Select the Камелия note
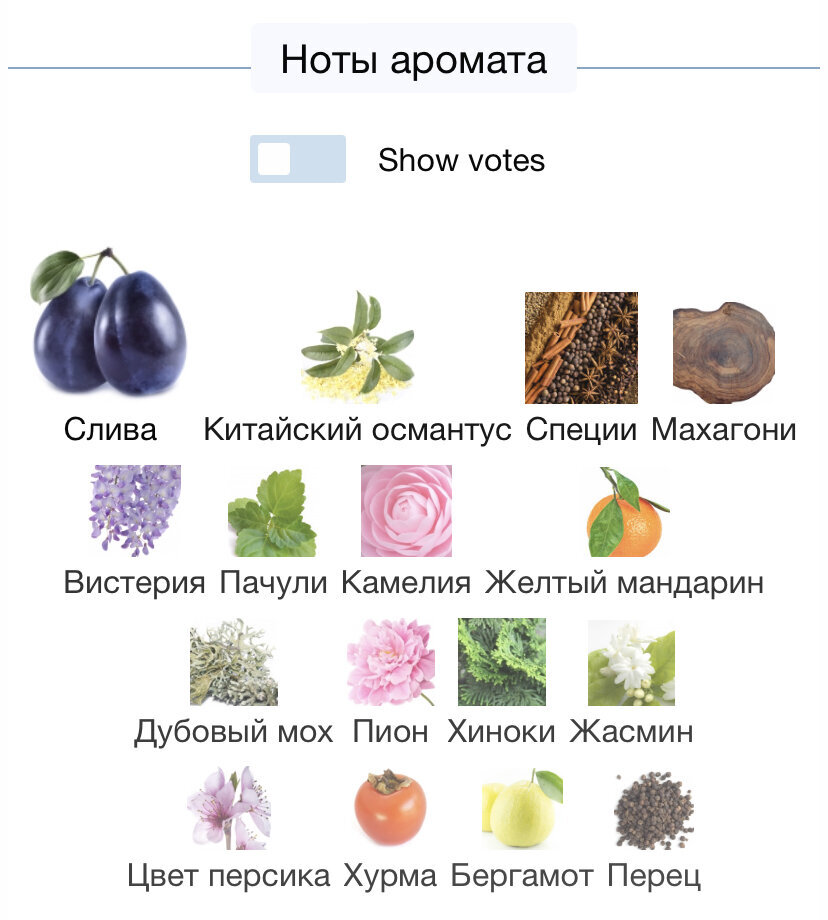The image size is (828, 920). 406,511
